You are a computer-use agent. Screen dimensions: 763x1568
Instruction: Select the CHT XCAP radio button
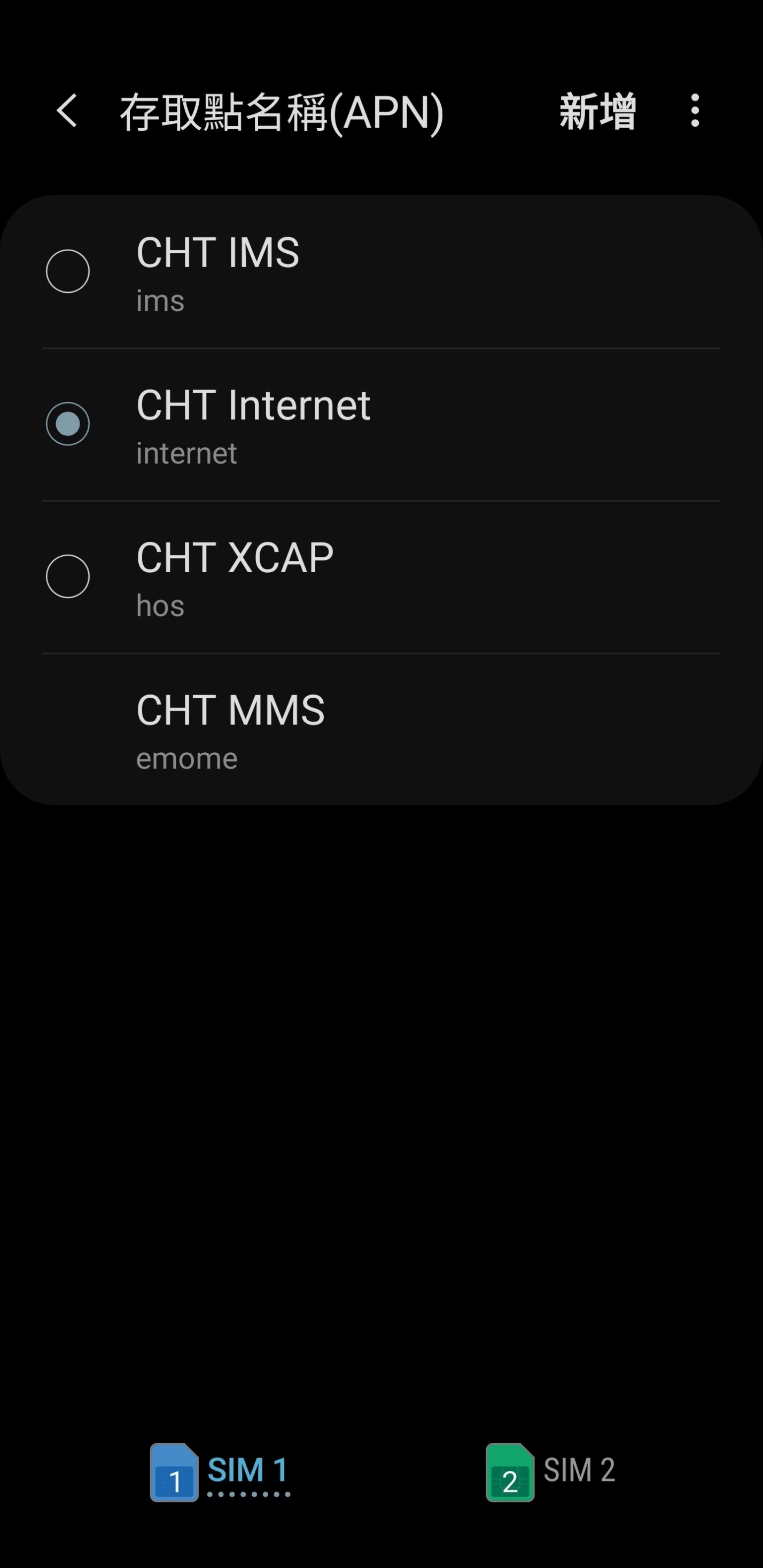coord(68,576)
